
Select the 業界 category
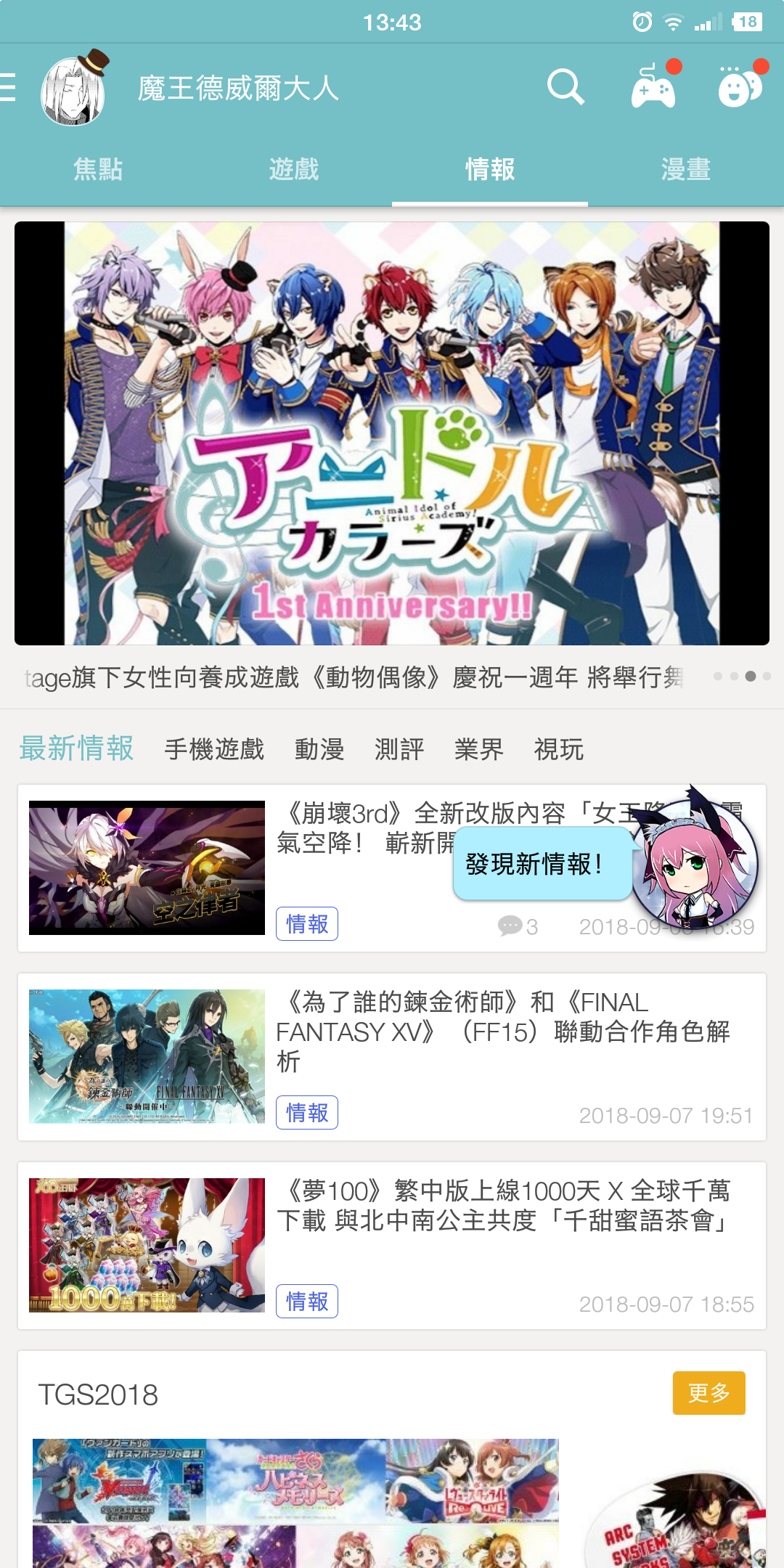479,749
